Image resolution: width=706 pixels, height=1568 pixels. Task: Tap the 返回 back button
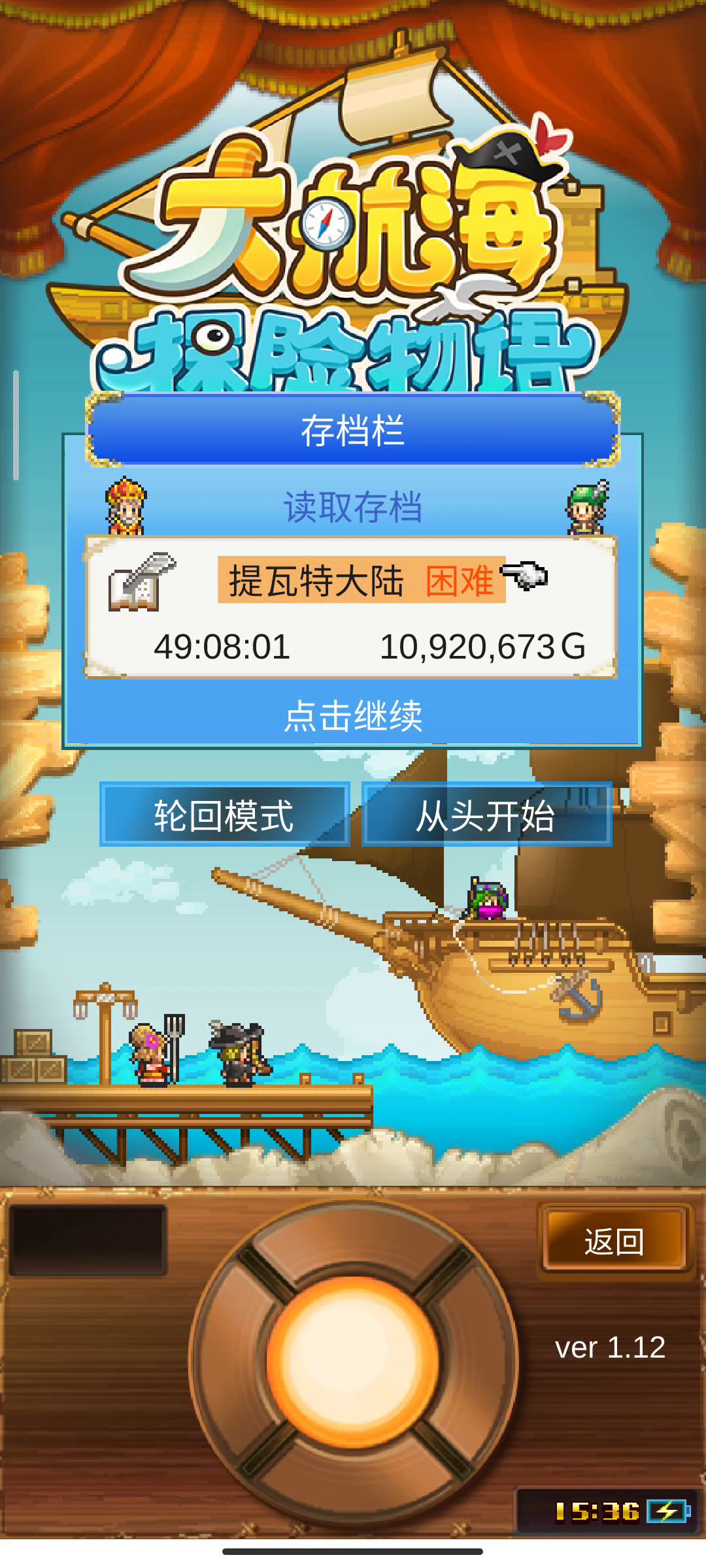pyautogui.click(x=614, y=1241)
